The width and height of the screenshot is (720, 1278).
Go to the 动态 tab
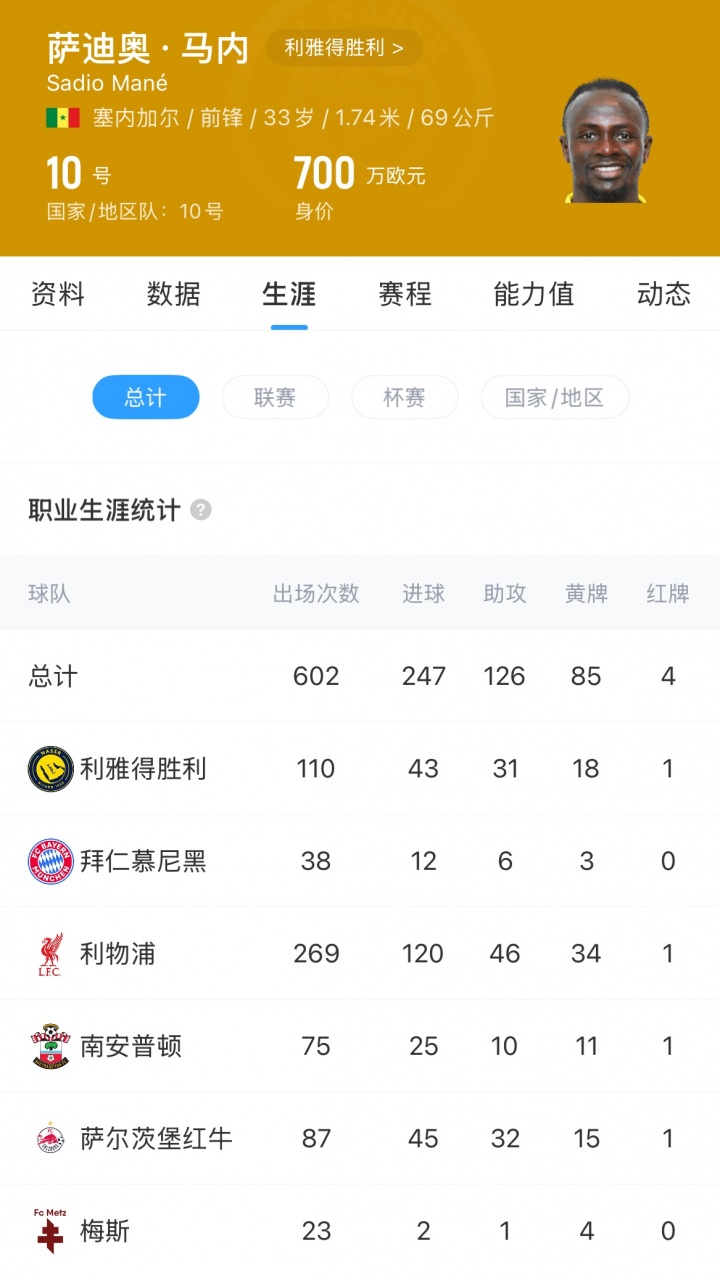pyautogui.click(x=663, y=294)
